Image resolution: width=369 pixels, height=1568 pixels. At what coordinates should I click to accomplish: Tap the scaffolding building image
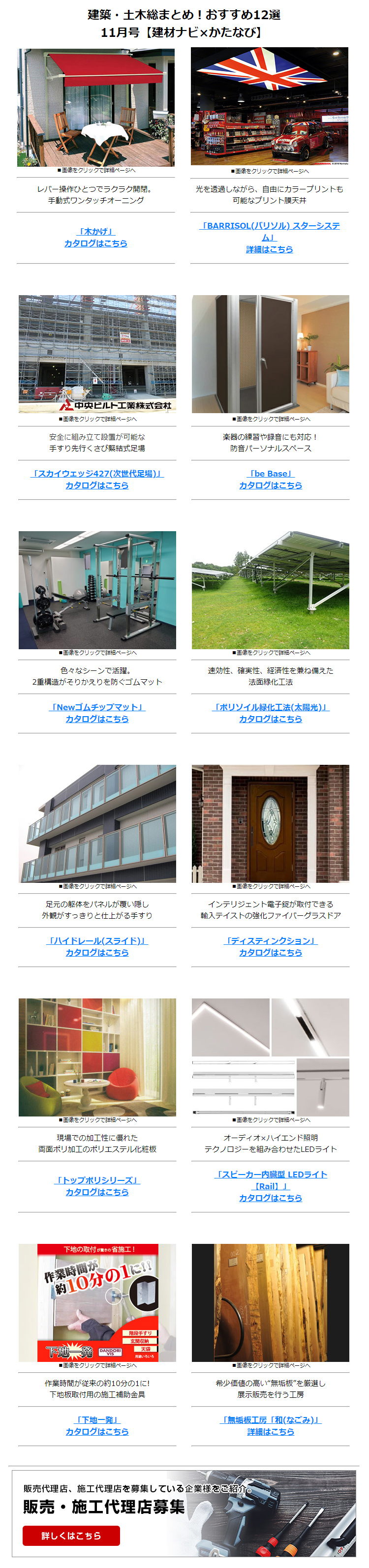97,354
